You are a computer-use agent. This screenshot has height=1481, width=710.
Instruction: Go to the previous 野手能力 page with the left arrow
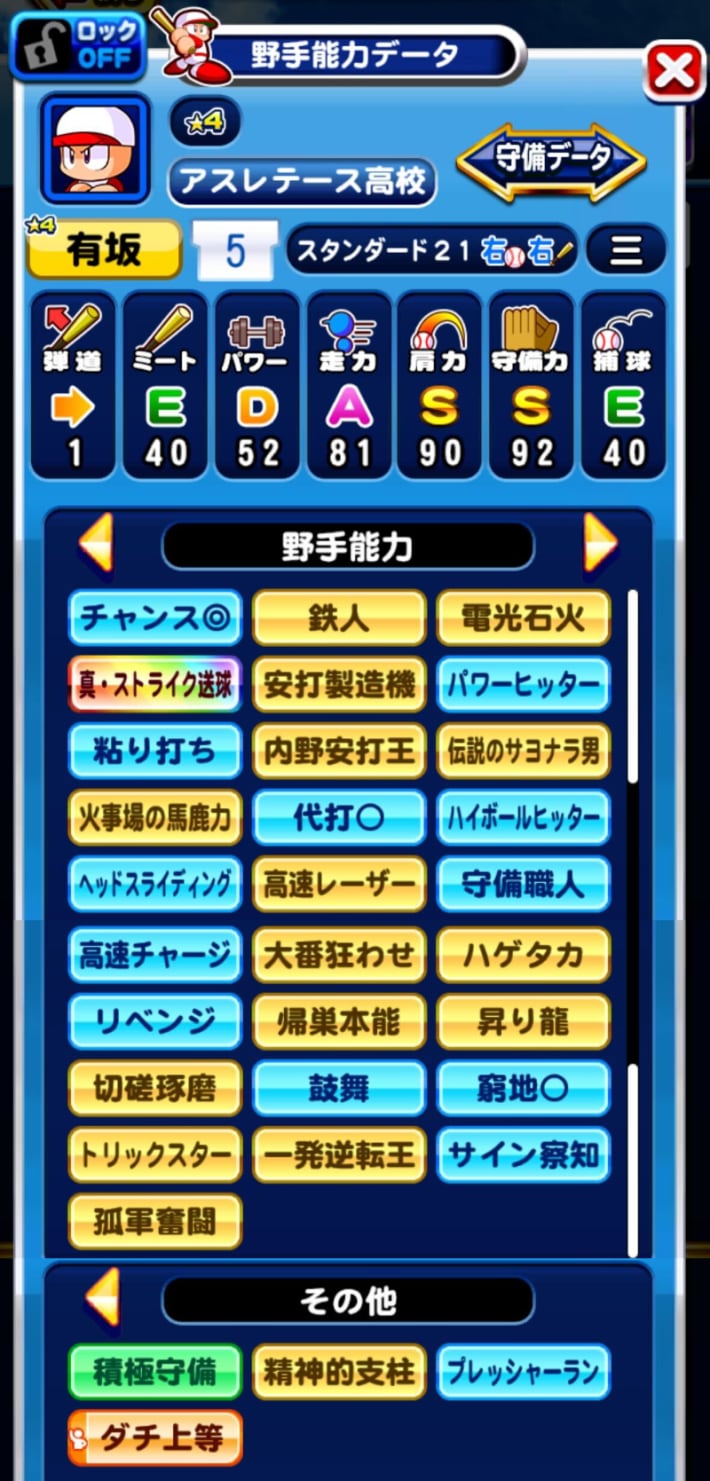tap(96, 545)
